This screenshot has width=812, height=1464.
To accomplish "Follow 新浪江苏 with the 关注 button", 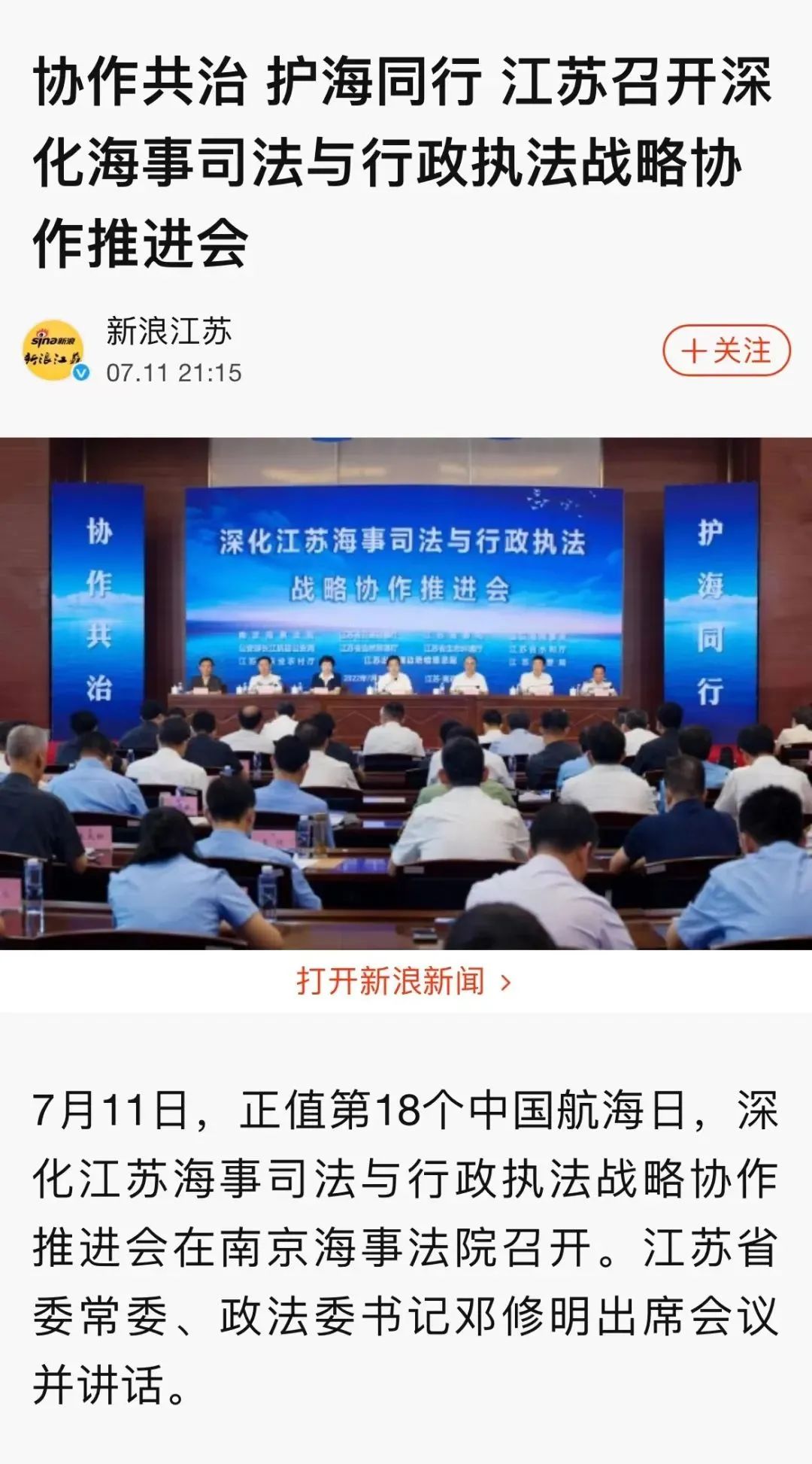I will [726, 351].
